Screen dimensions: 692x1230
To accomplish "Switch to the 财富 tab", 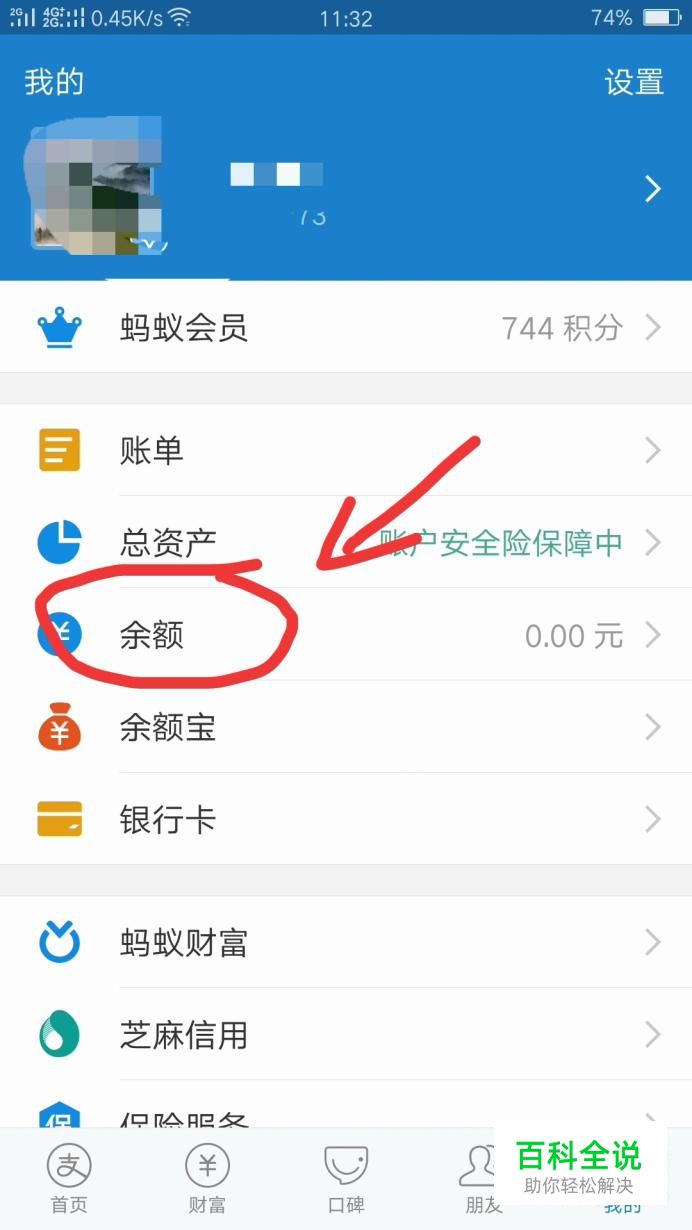I will (207, 1179).
